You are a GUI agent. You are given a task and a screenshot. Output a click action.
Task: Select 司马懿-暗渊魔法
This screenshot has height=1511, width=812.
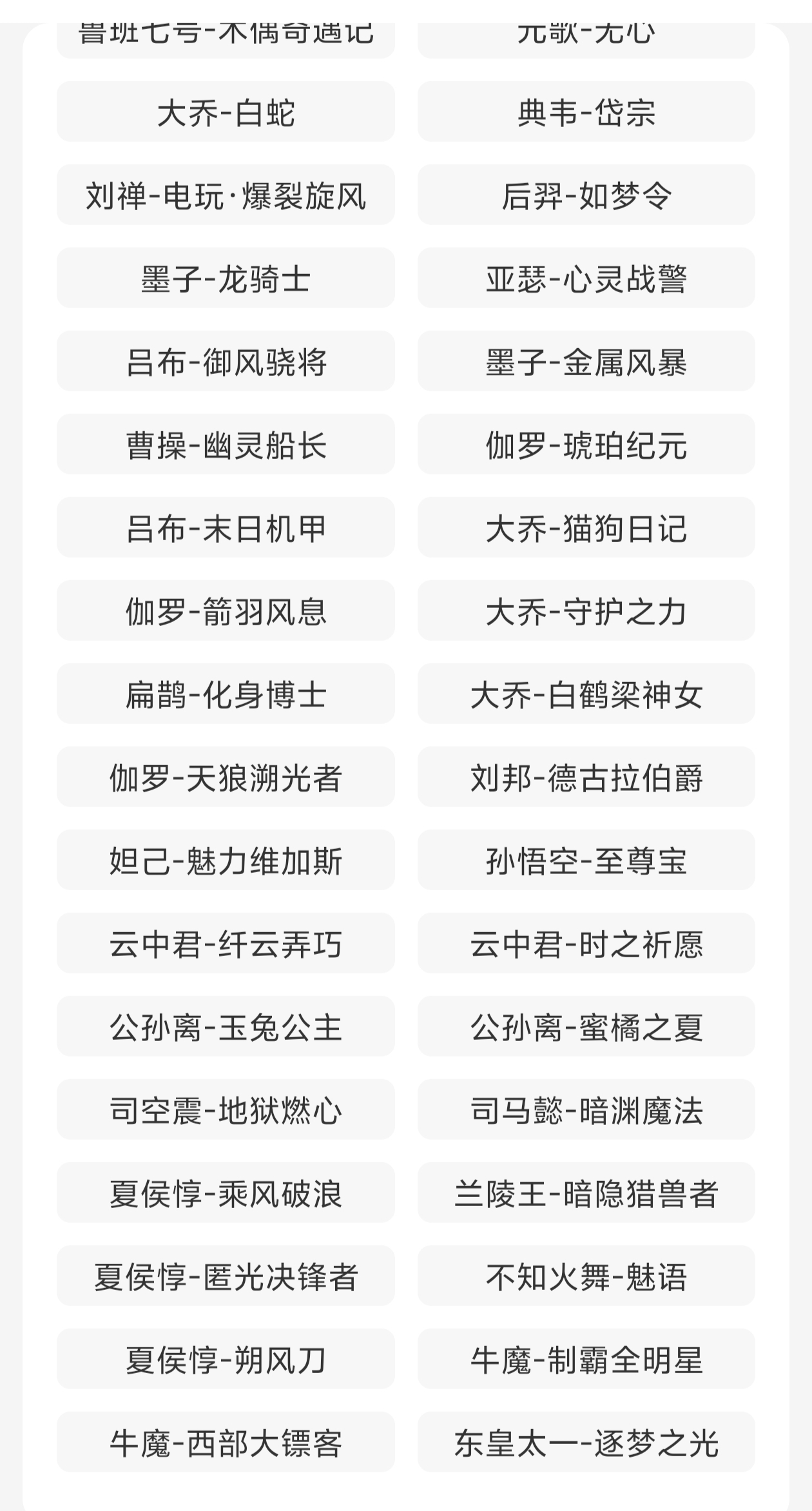click(586, 1110)
